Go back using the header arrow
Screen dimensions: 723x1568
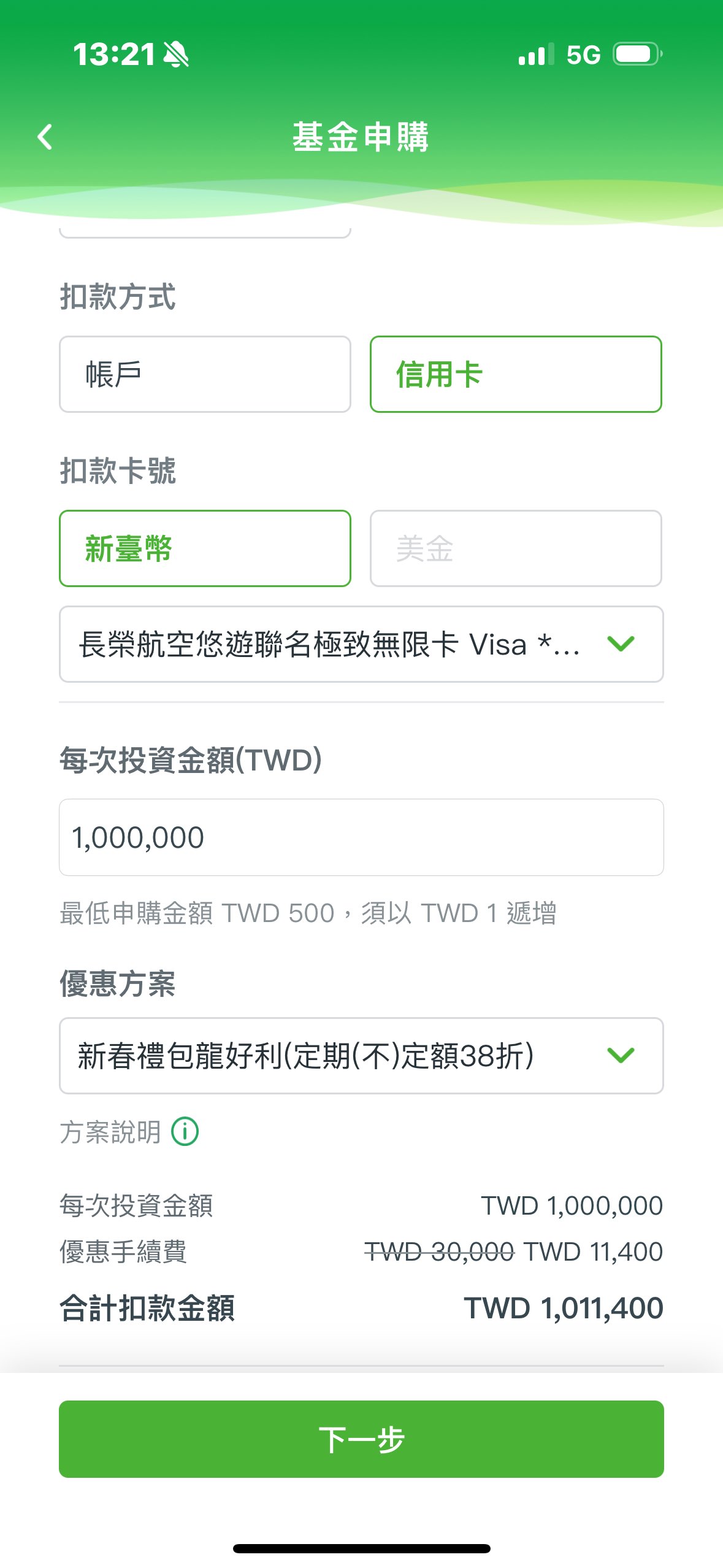click(45, 137)
